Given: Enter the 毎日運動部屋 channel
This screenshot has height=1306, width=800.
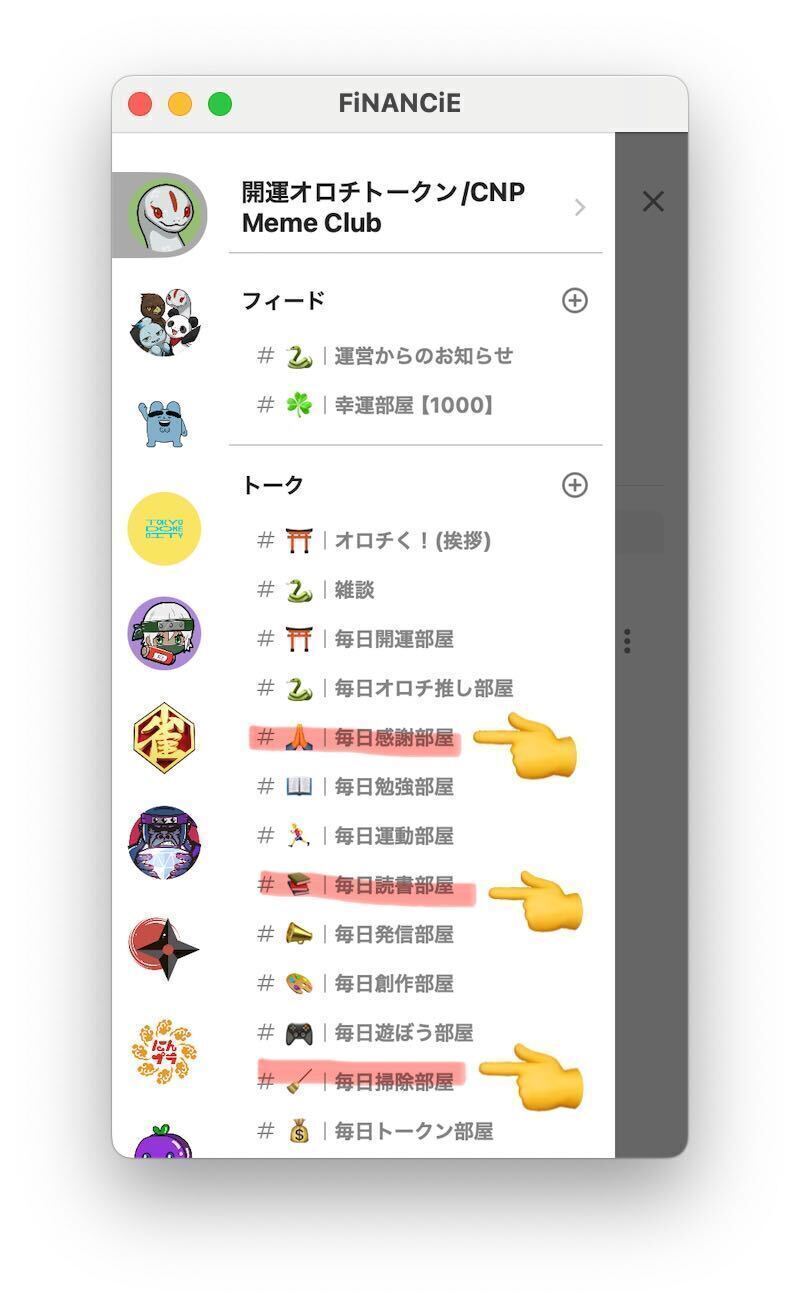Looking at the screenshot, I should point(394,836).
